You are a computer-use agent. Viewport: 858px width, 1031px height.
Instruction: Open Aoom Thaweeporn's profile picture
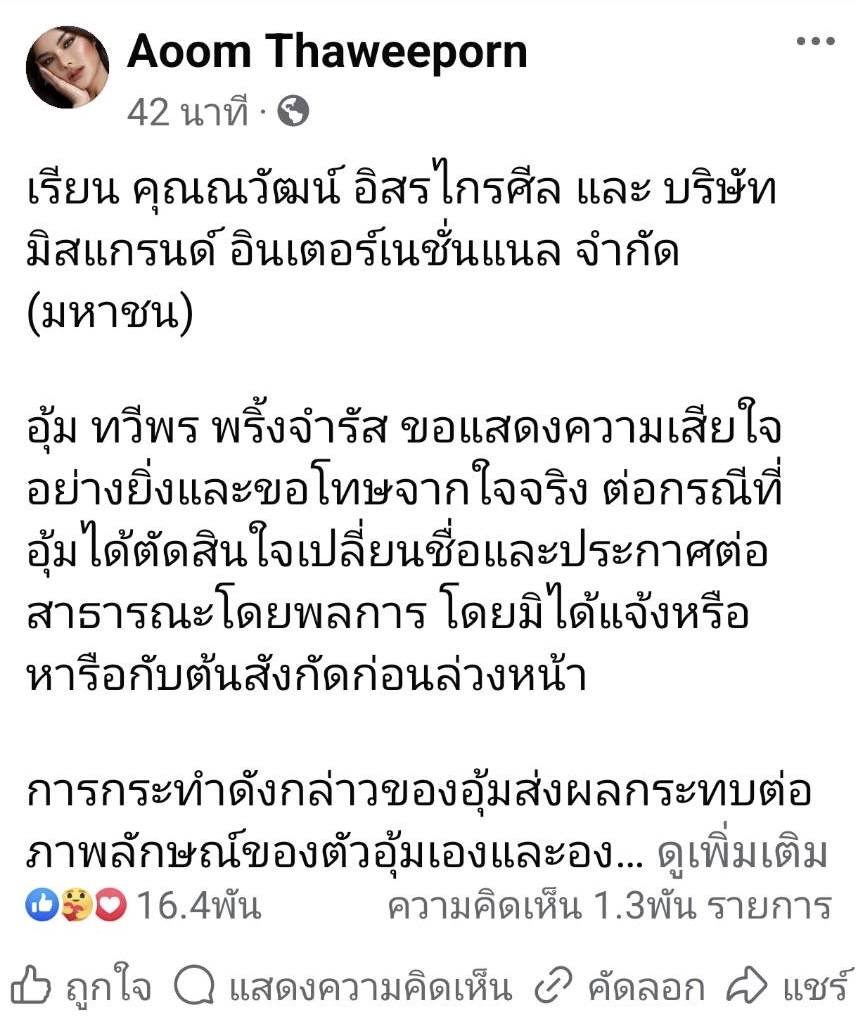pos(67,68)
